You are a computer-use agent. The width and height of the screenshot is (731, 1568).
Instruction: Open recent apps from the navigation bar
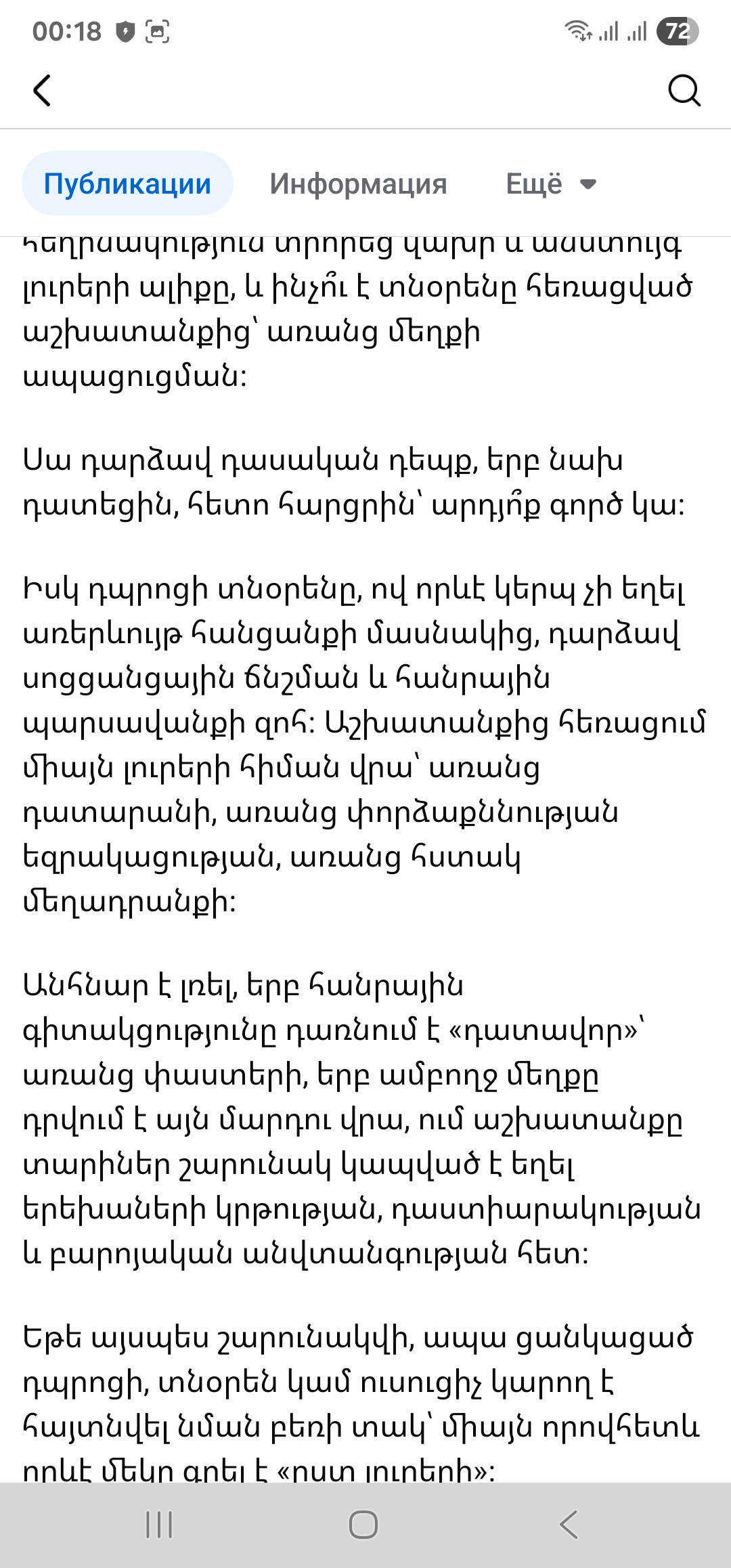159,1525
